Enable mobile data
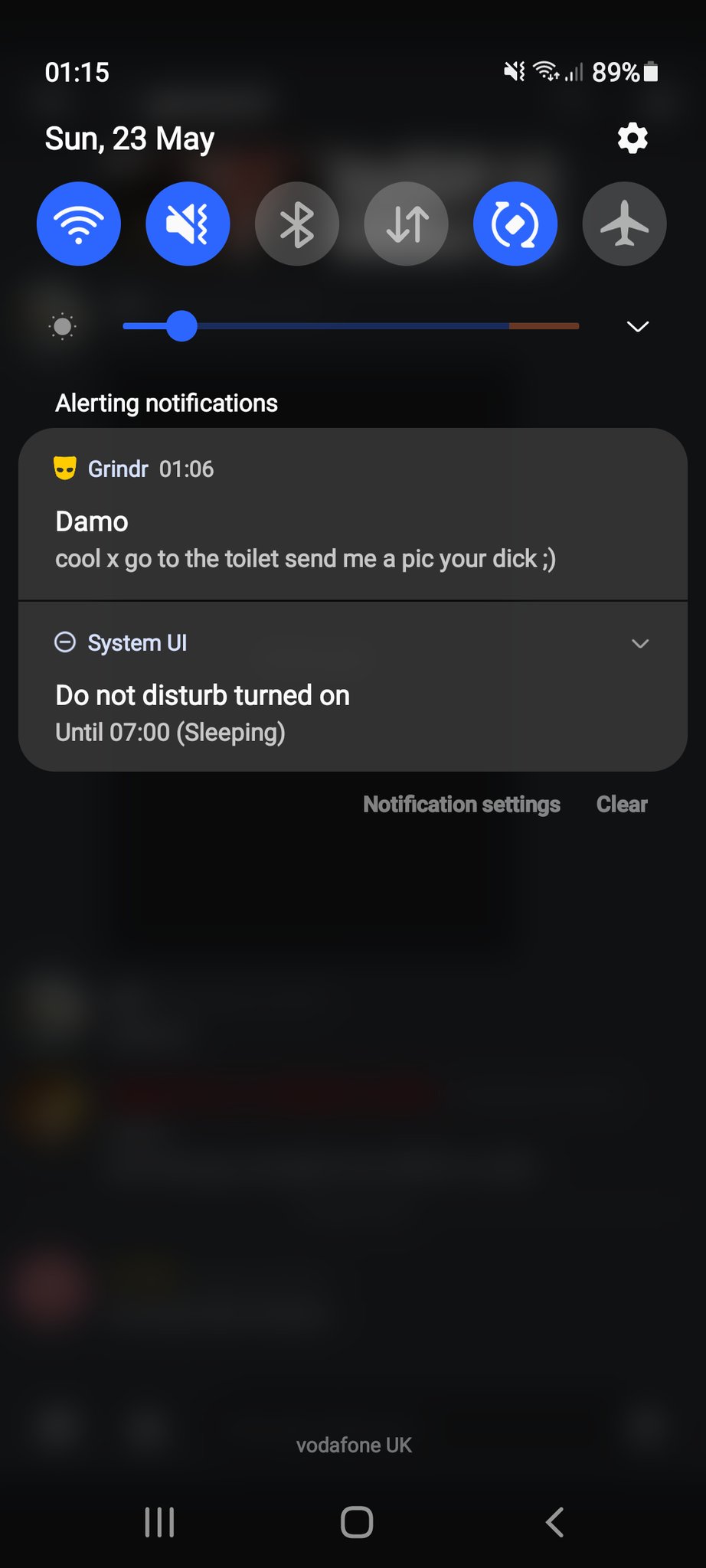This screenshot has height=1568, width=706. (x=406, y=224)
